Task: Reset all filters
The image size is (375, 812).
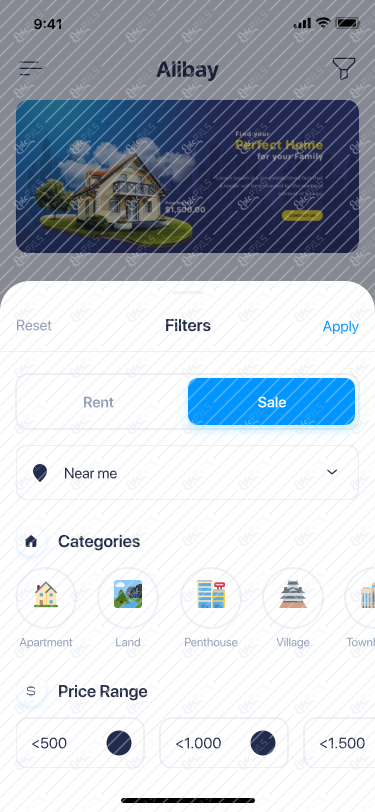Action: [x=34, y=326]
